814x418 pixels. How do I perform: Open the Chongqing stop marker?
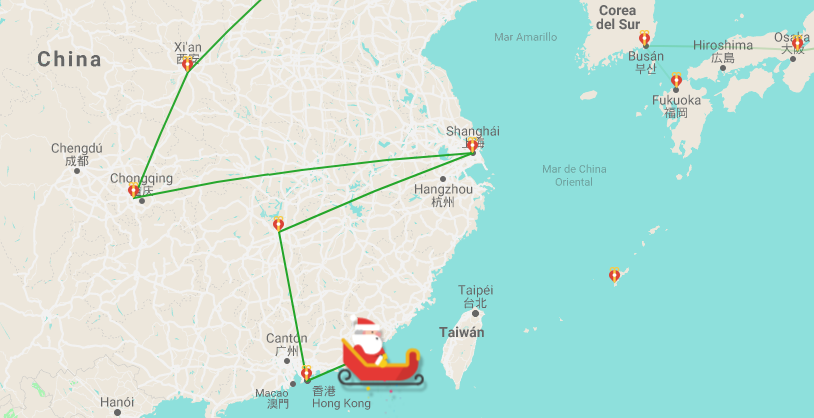tap(134, 190)
